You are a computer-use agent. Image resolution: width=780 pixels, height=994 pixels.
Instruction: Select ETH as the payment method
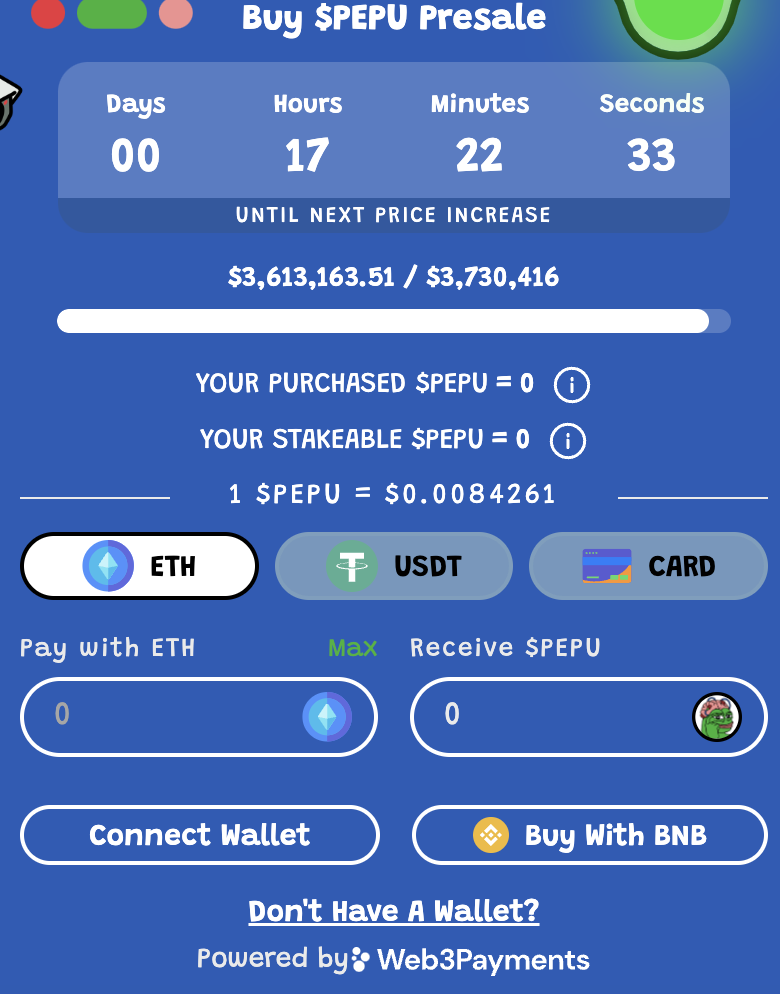(139, 565)
